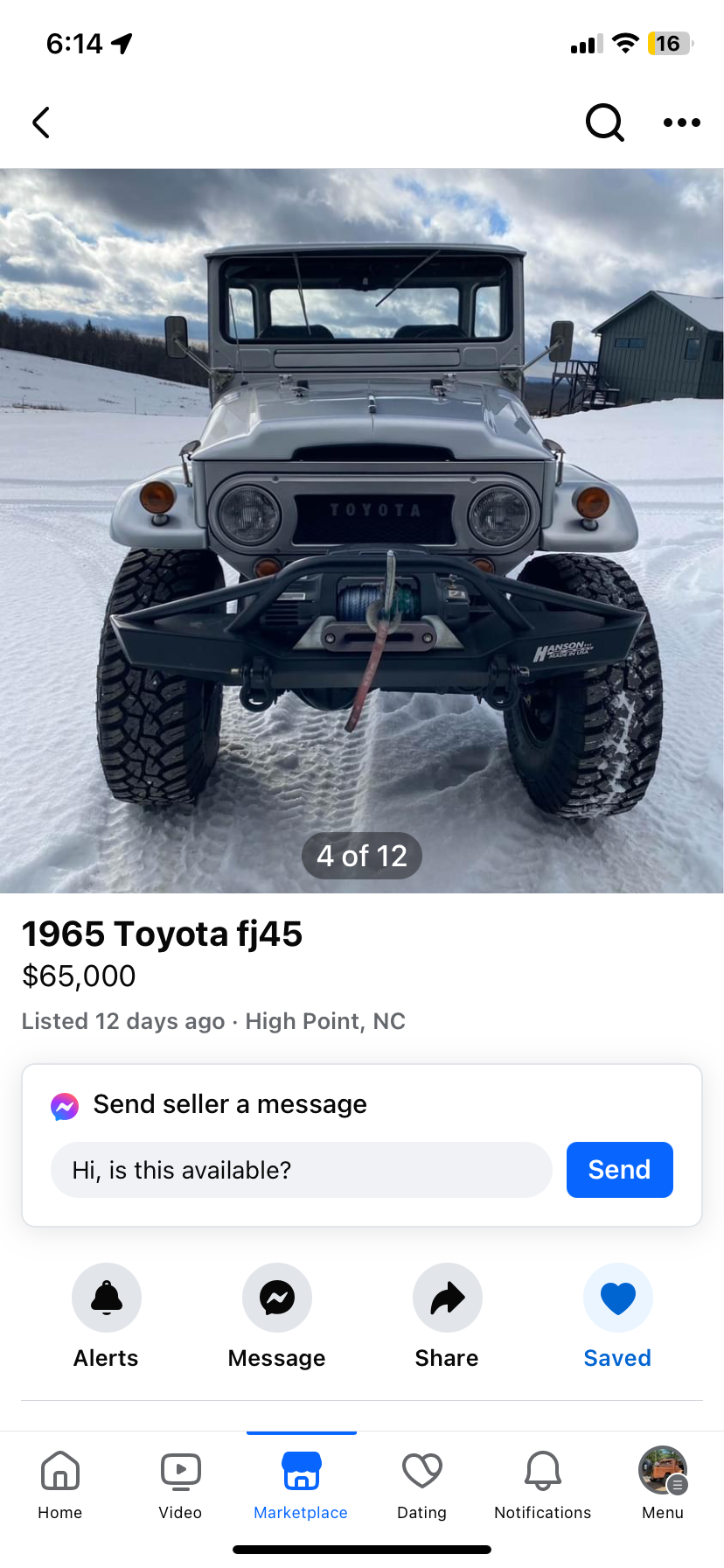Open the Toyota fj45 listing photo
Screen dimensions: 724x1568
click(362, 530)
